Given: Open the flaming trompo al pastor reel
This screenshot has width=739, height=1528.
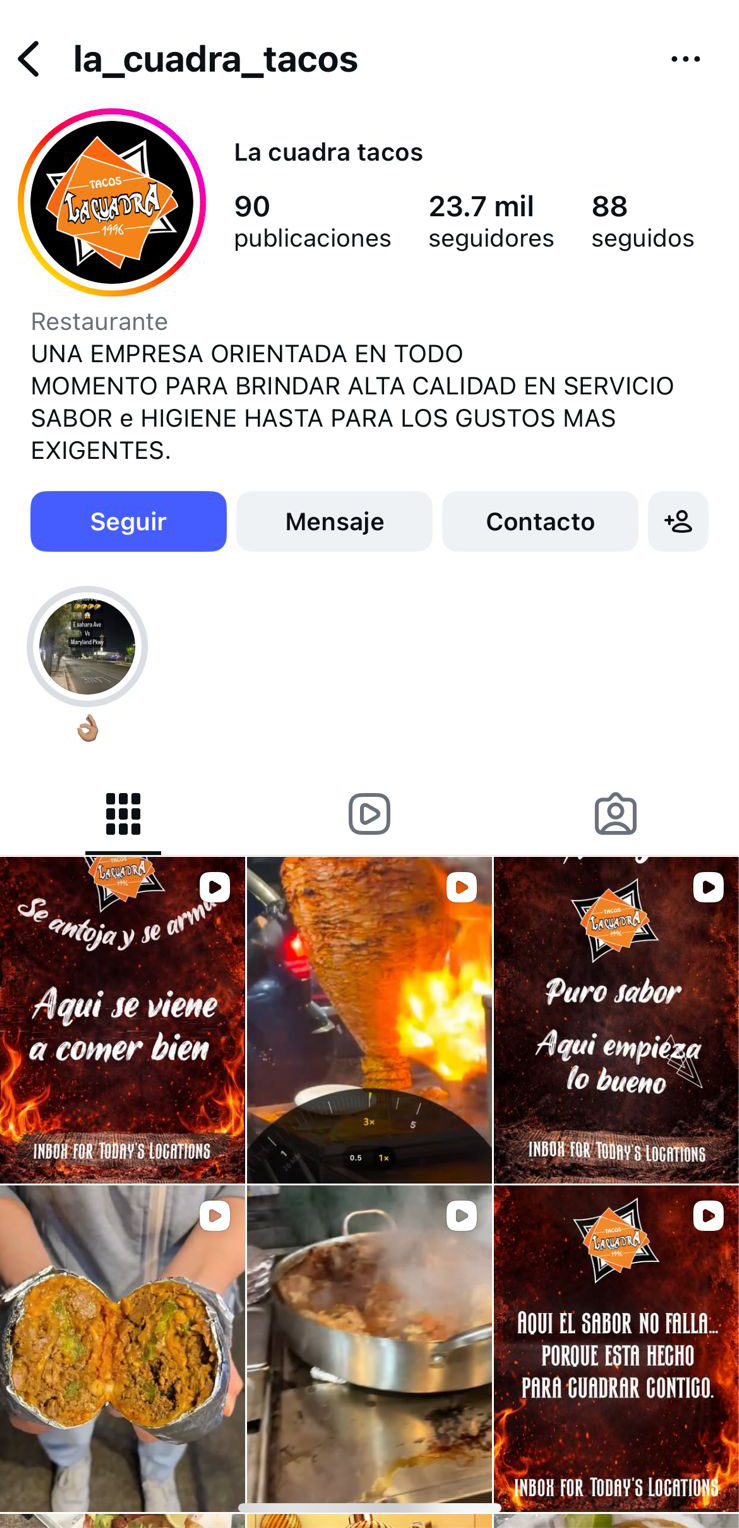Looking at the screenshot, I should 369,1020.
